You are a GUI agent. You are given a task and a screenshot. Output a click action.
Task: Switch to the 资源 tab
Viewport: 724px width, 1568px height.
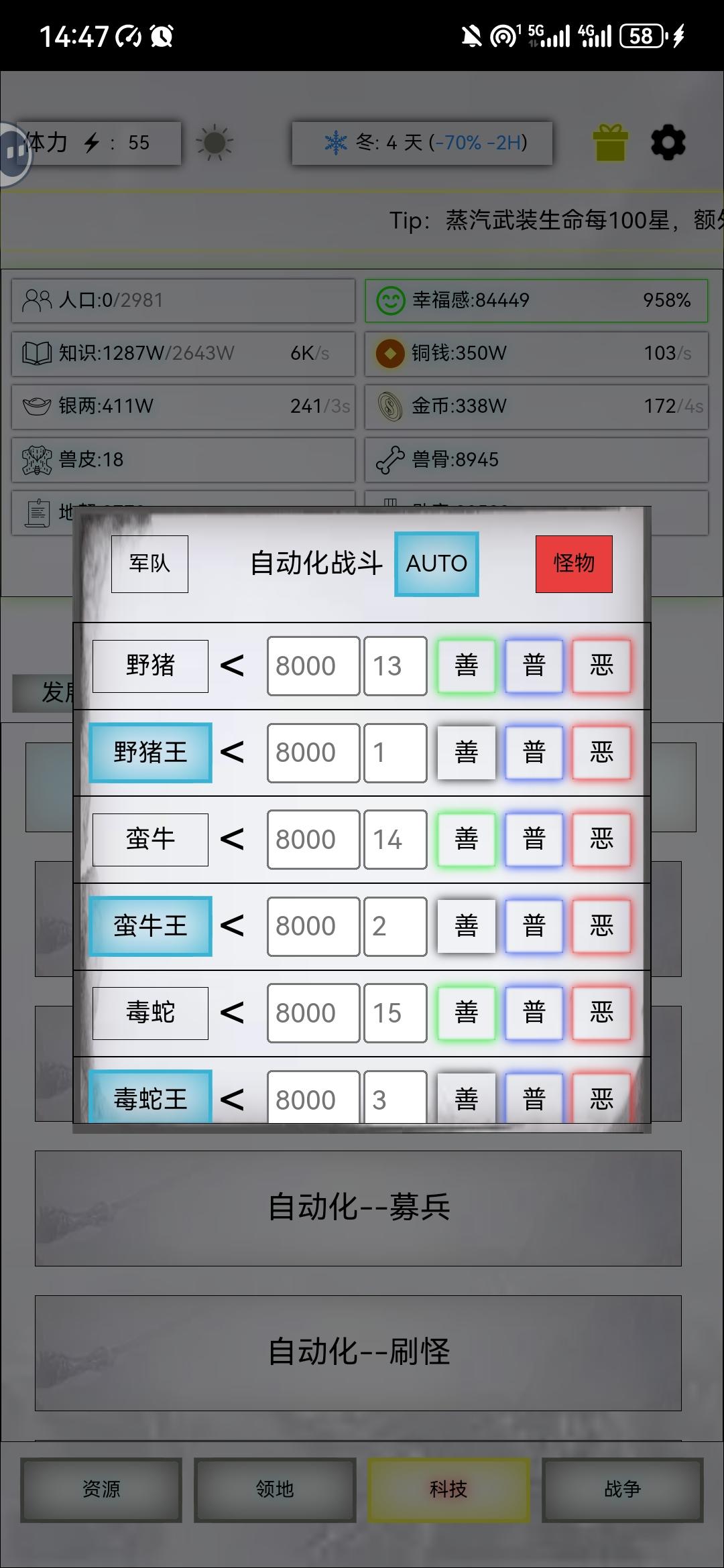(101, 1489)
